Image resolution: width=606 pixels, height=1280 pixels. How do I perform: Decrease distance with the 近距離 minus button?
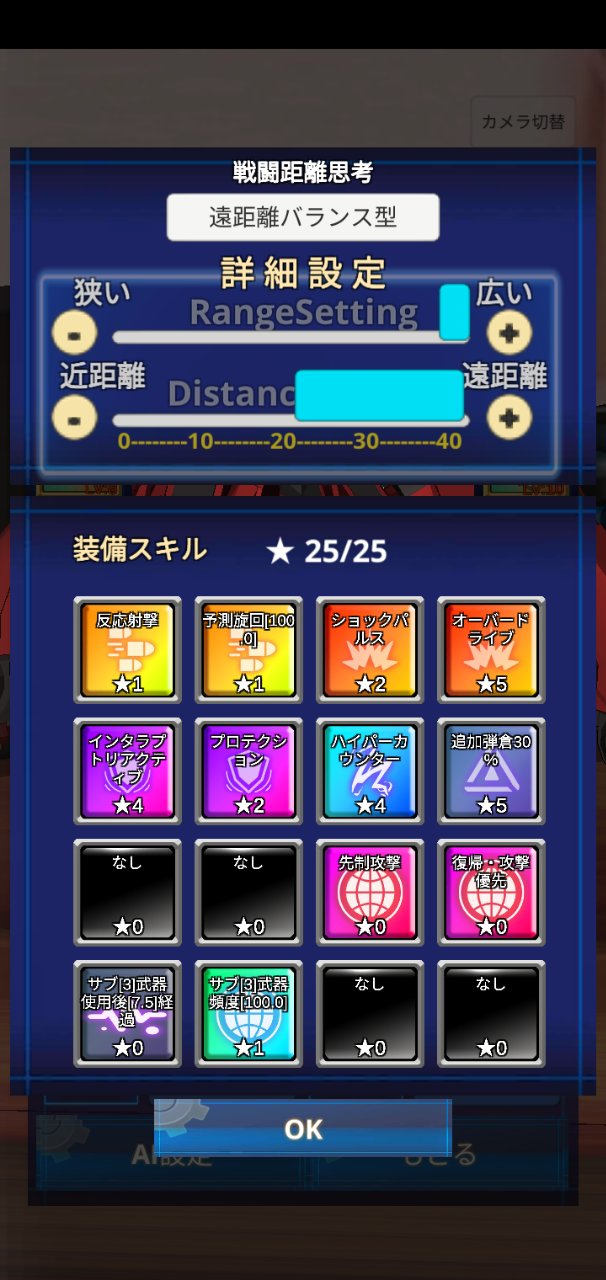tap(74, 417)
